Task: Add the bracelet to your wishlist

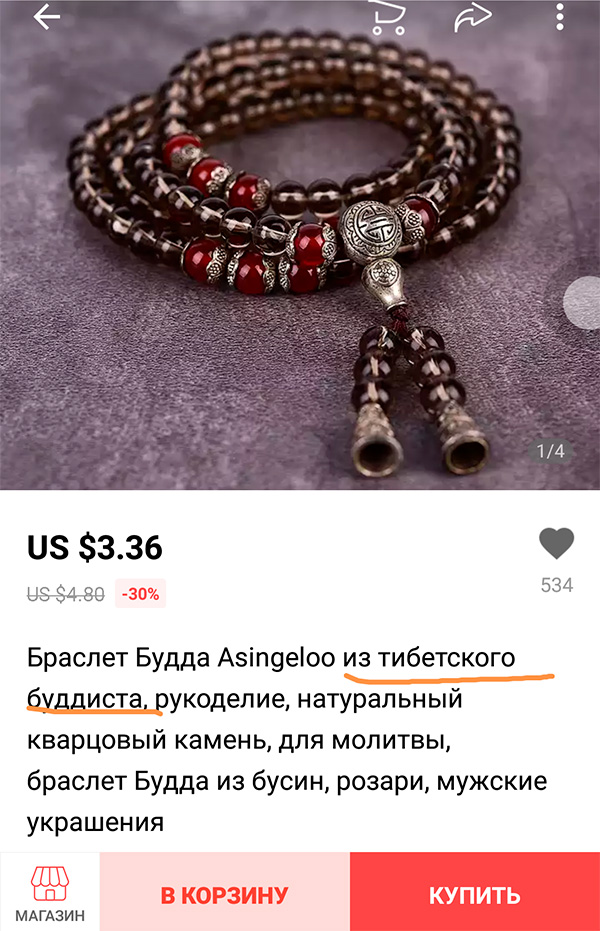Action: coord(556,544)
